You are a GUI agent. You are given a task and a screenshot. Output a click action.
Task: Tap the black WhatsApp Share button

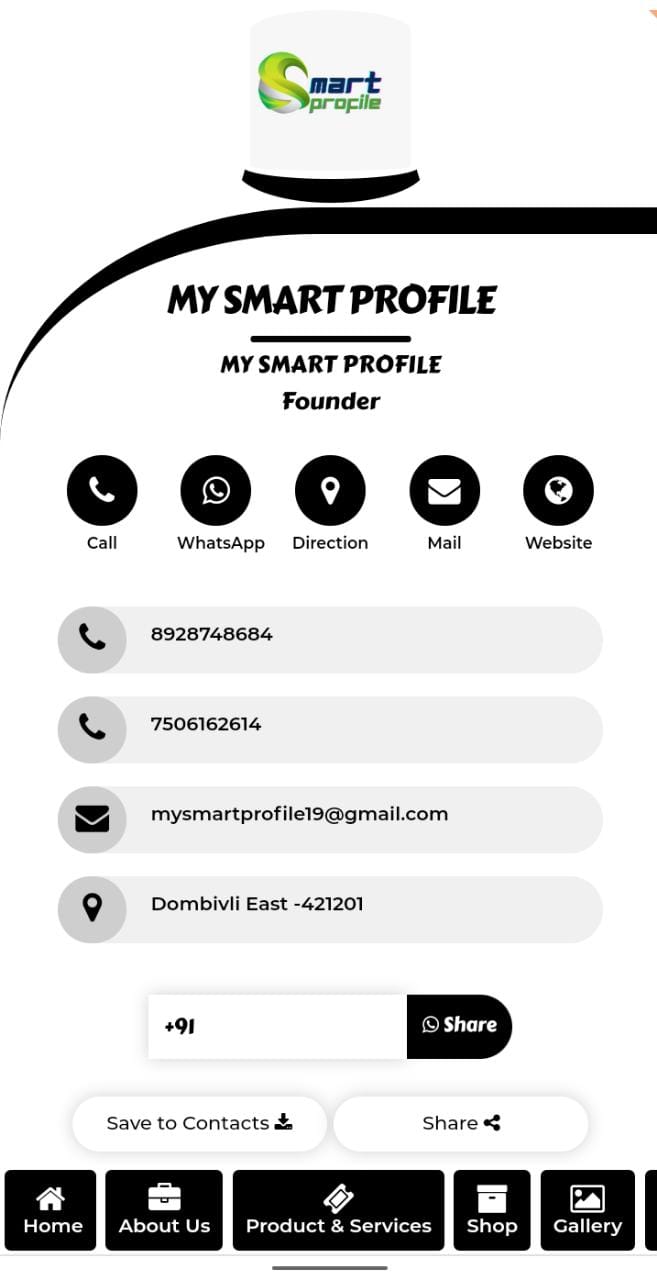459,1026
